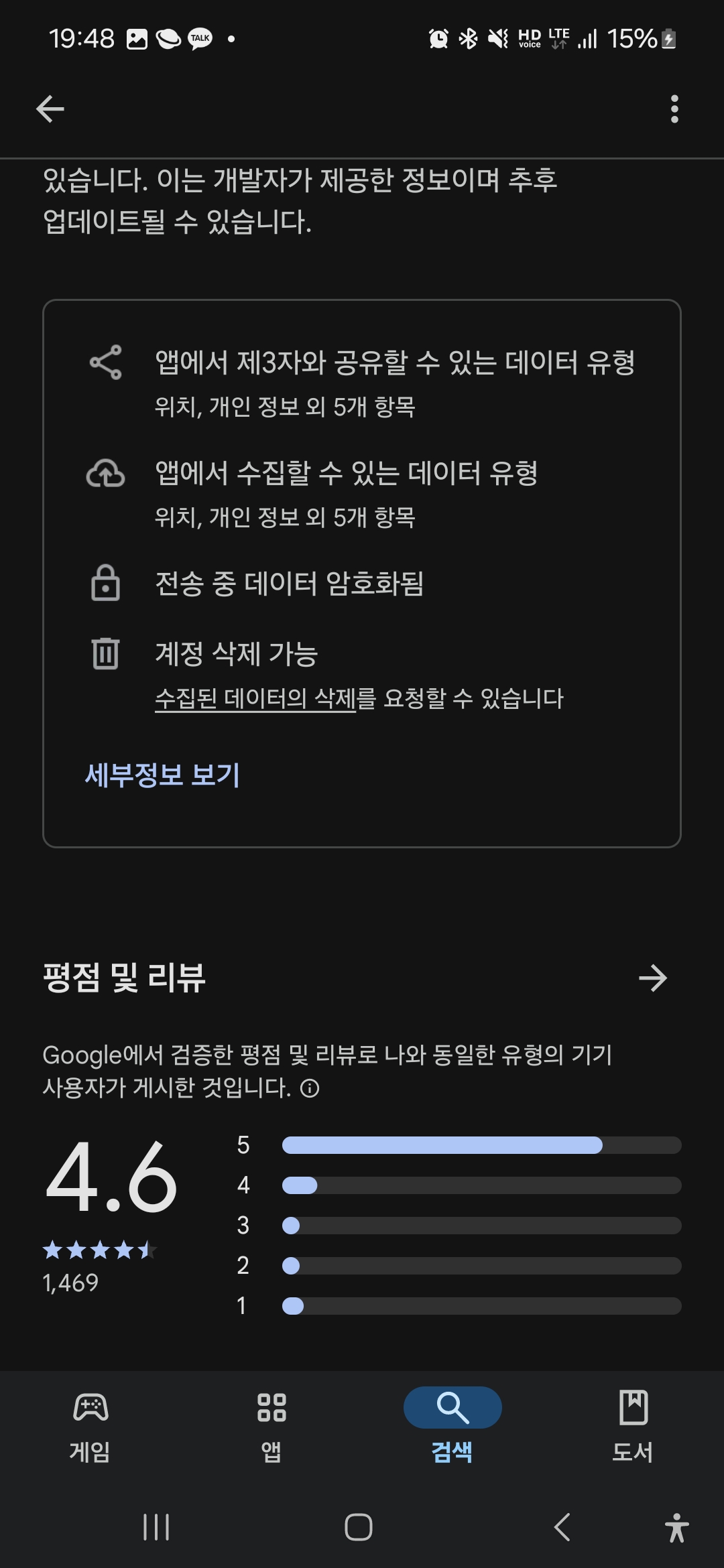Open 세부정보 보기 link in data safety card
The image size is (724, 1568).
point(162,775)
